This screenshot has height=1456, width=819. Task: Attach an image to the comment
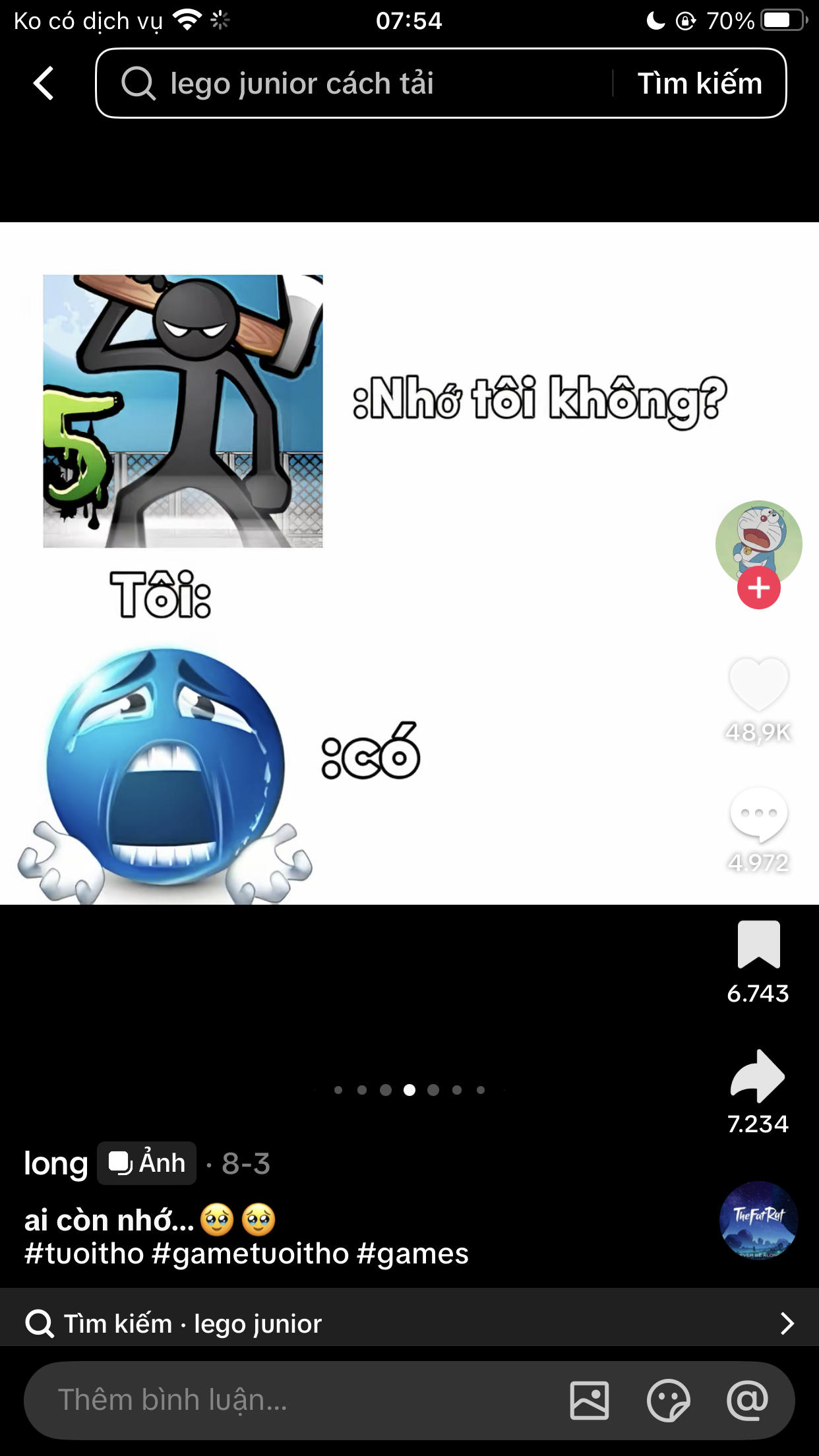[590, 1400]
